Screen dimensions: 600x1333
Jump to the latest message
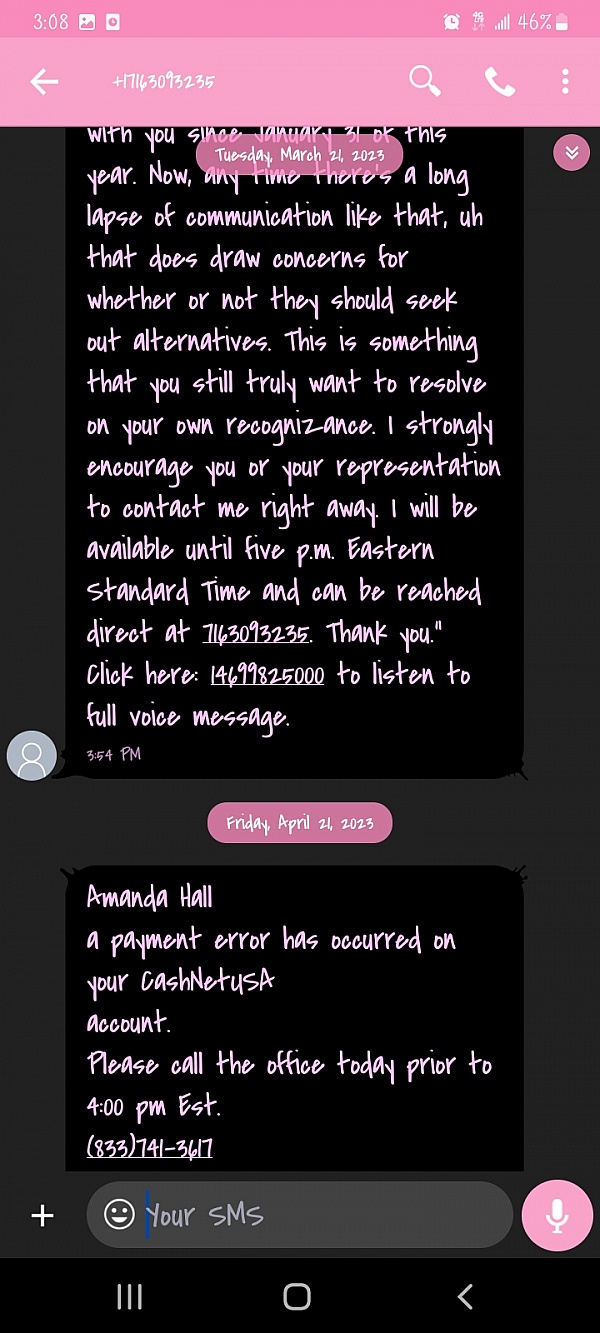coord(571,153)
